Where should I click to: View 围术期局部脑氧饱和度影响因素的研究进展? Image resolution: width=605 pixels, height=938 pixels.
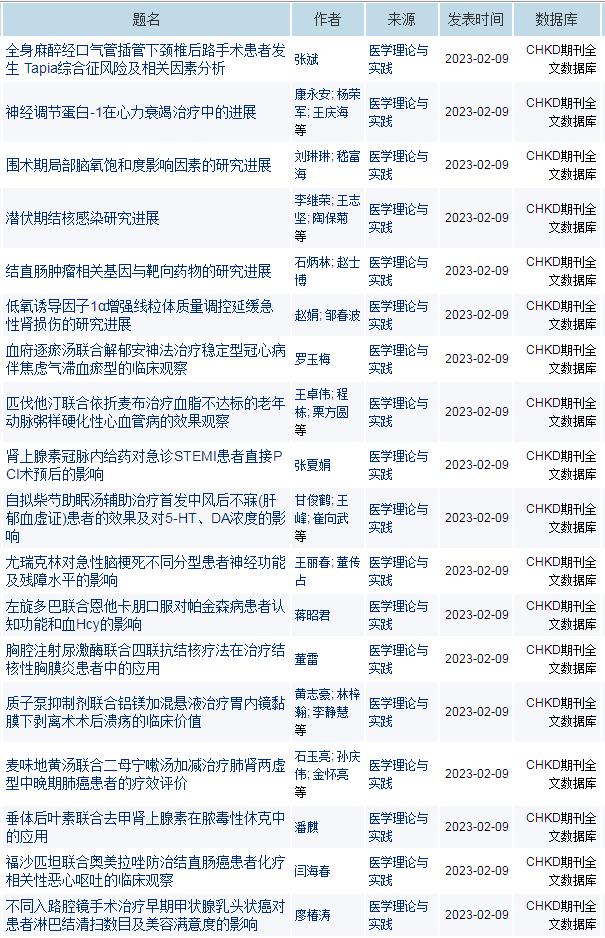pyautogui.click(x=138, y=165)
